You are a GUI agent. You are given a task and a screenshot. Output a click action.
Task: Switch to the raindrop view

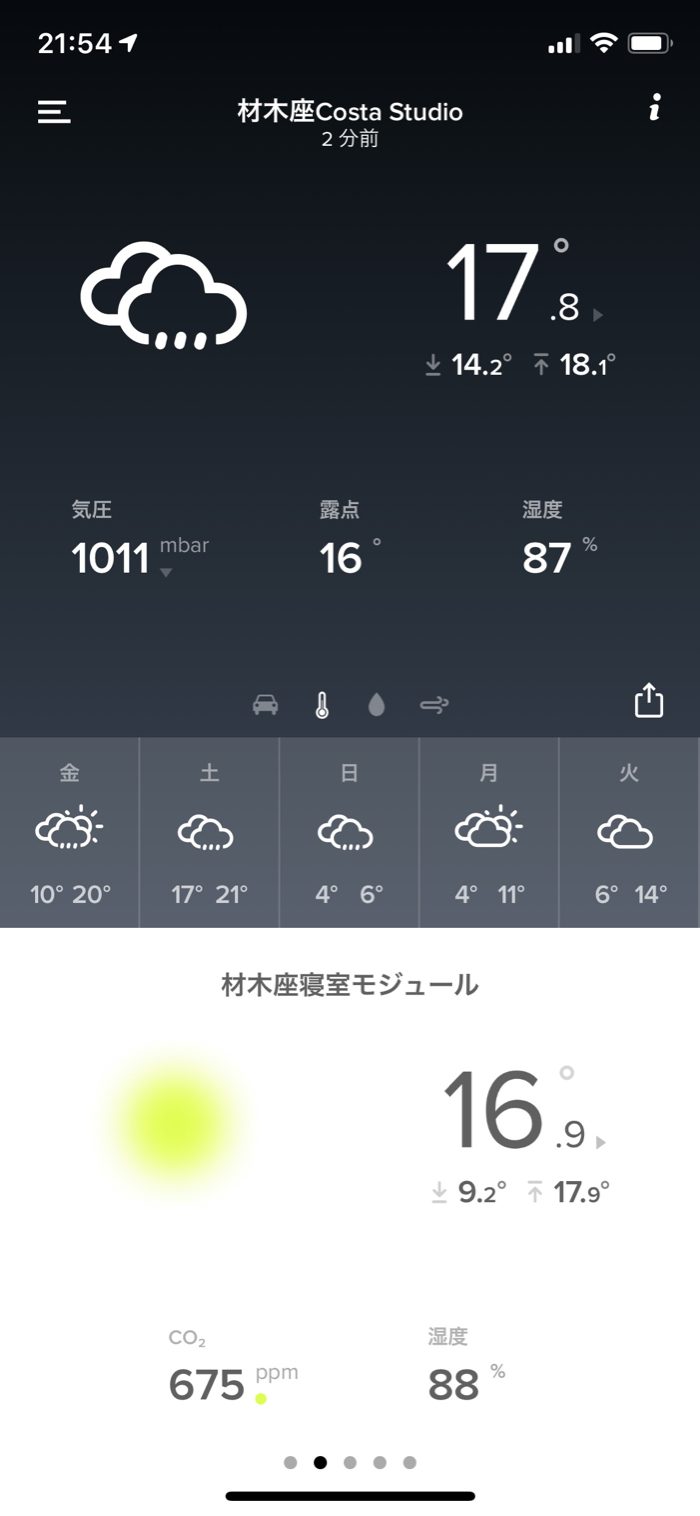click(x=376, y=705)
